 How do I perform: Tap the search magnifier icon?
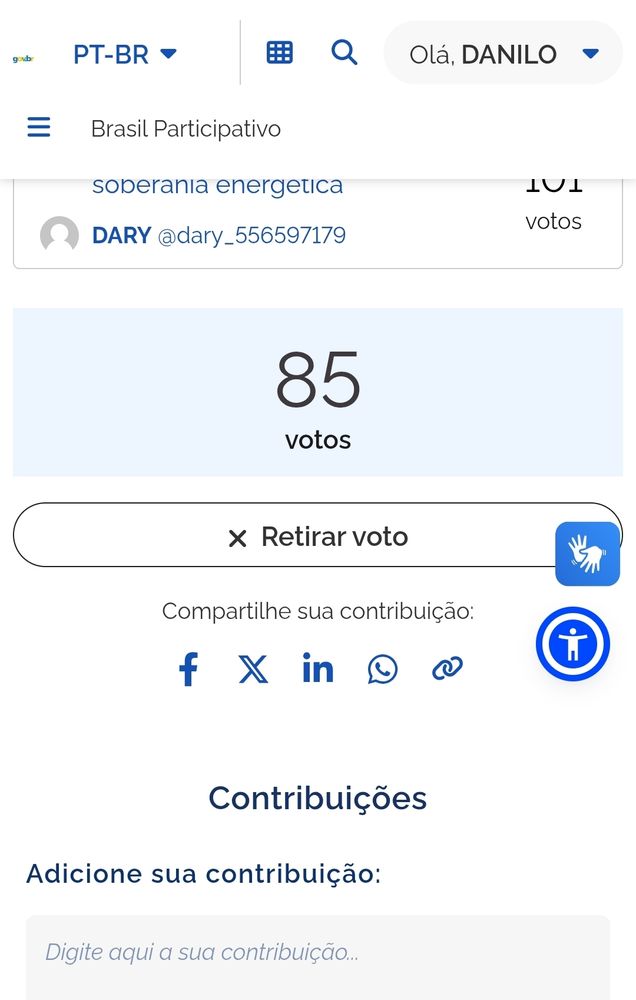pos(344,52)
